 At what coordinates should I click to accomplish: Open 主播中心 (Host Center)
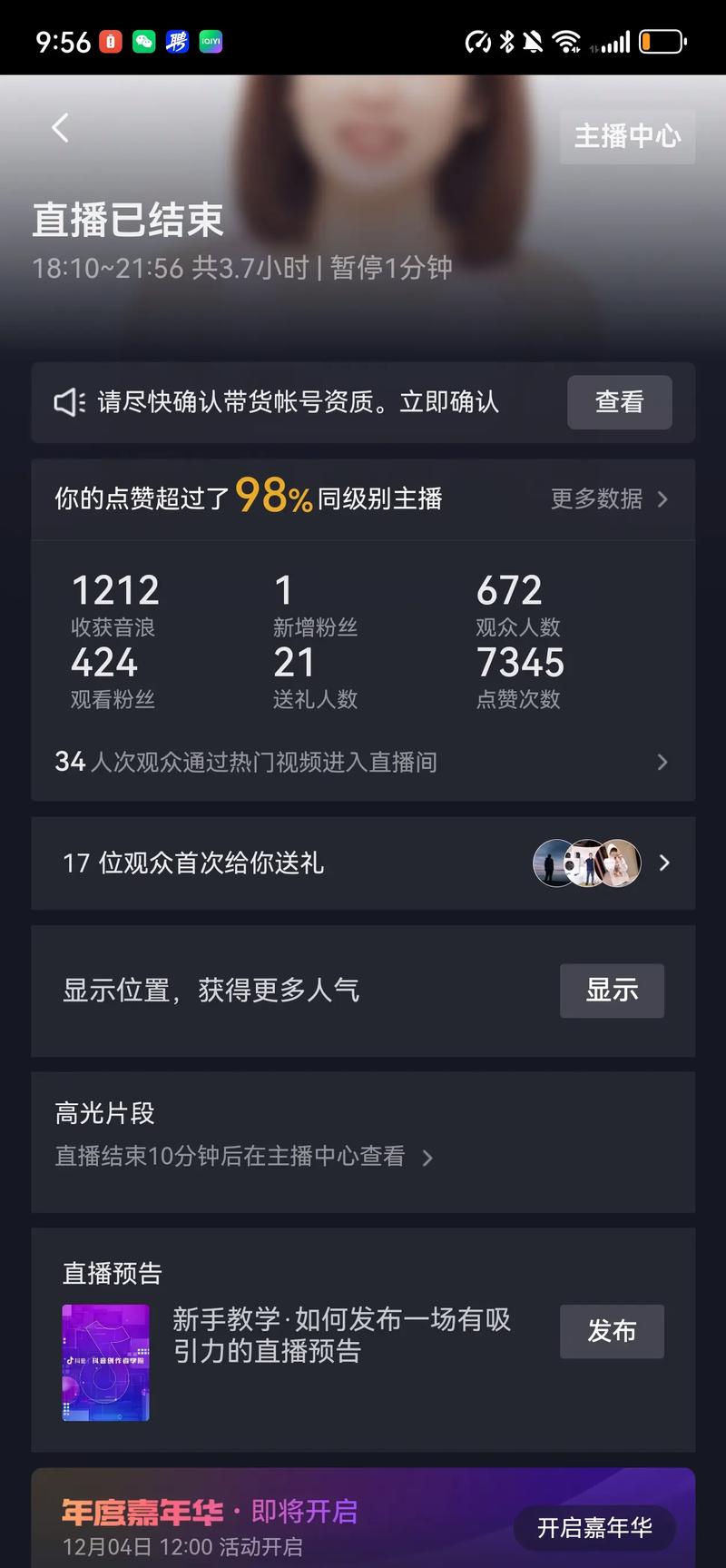pos(627,136)
